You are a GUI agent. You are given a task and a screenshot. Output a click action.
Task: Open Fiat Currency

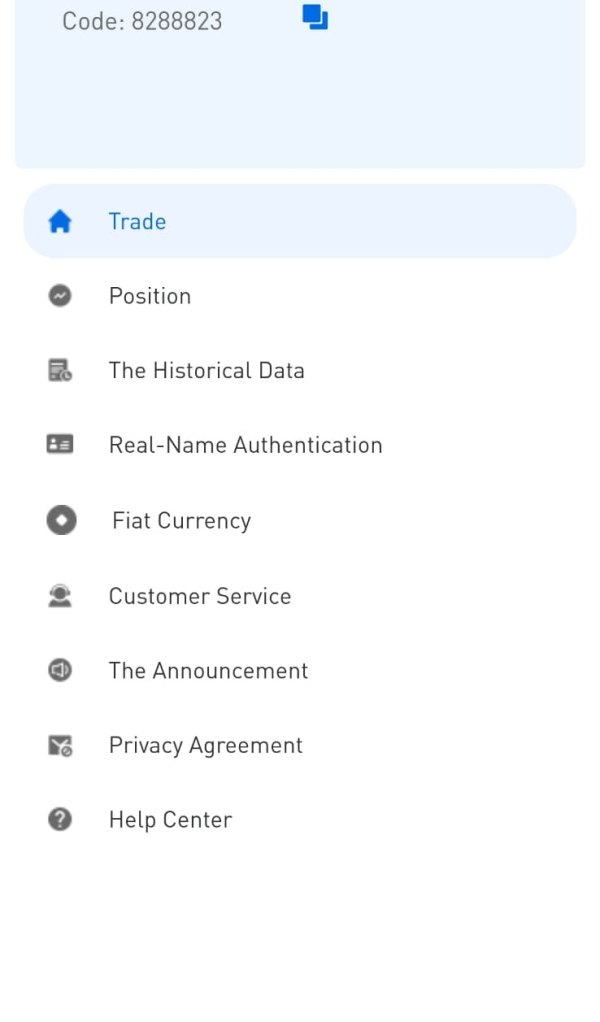pos(300,520)
